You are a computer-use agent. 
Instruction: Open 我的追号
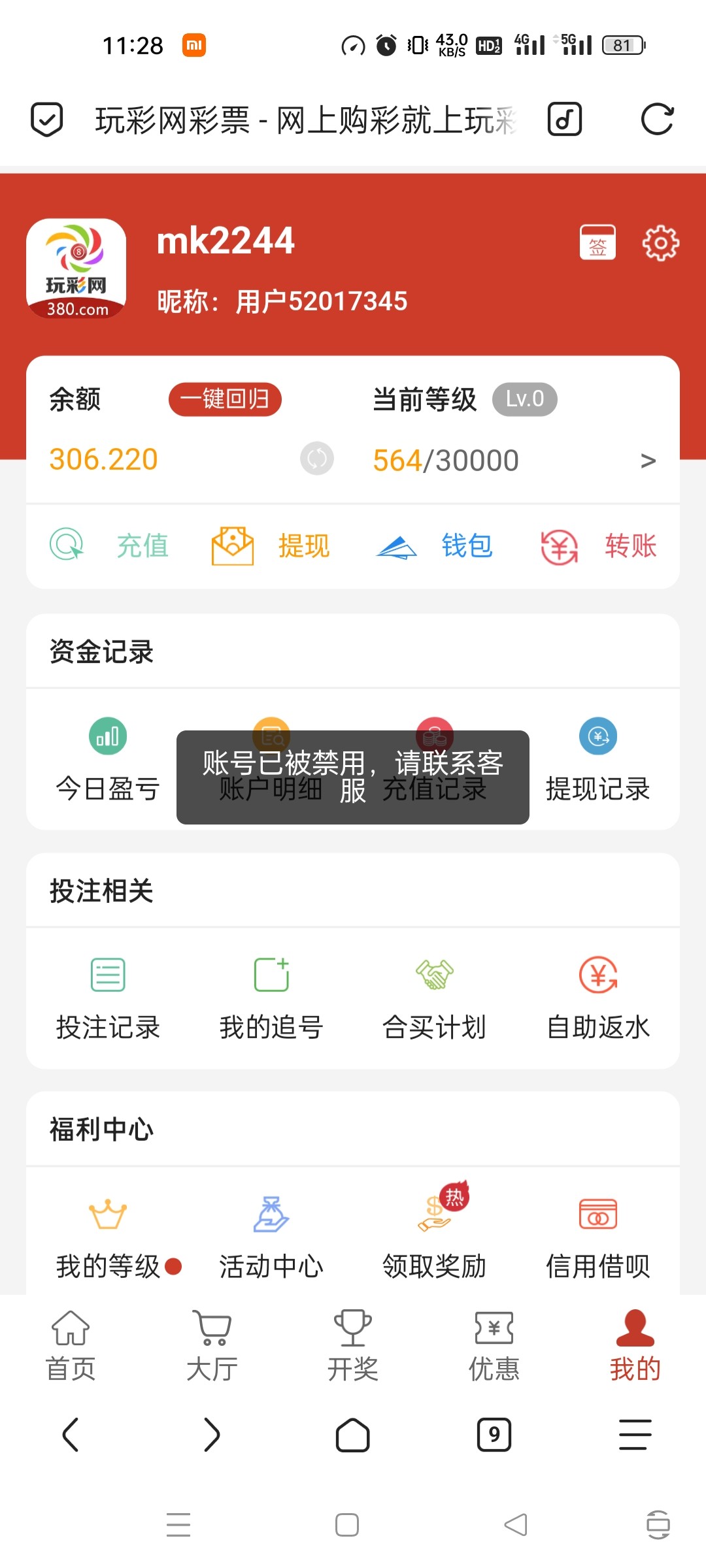click(271, 1000)
